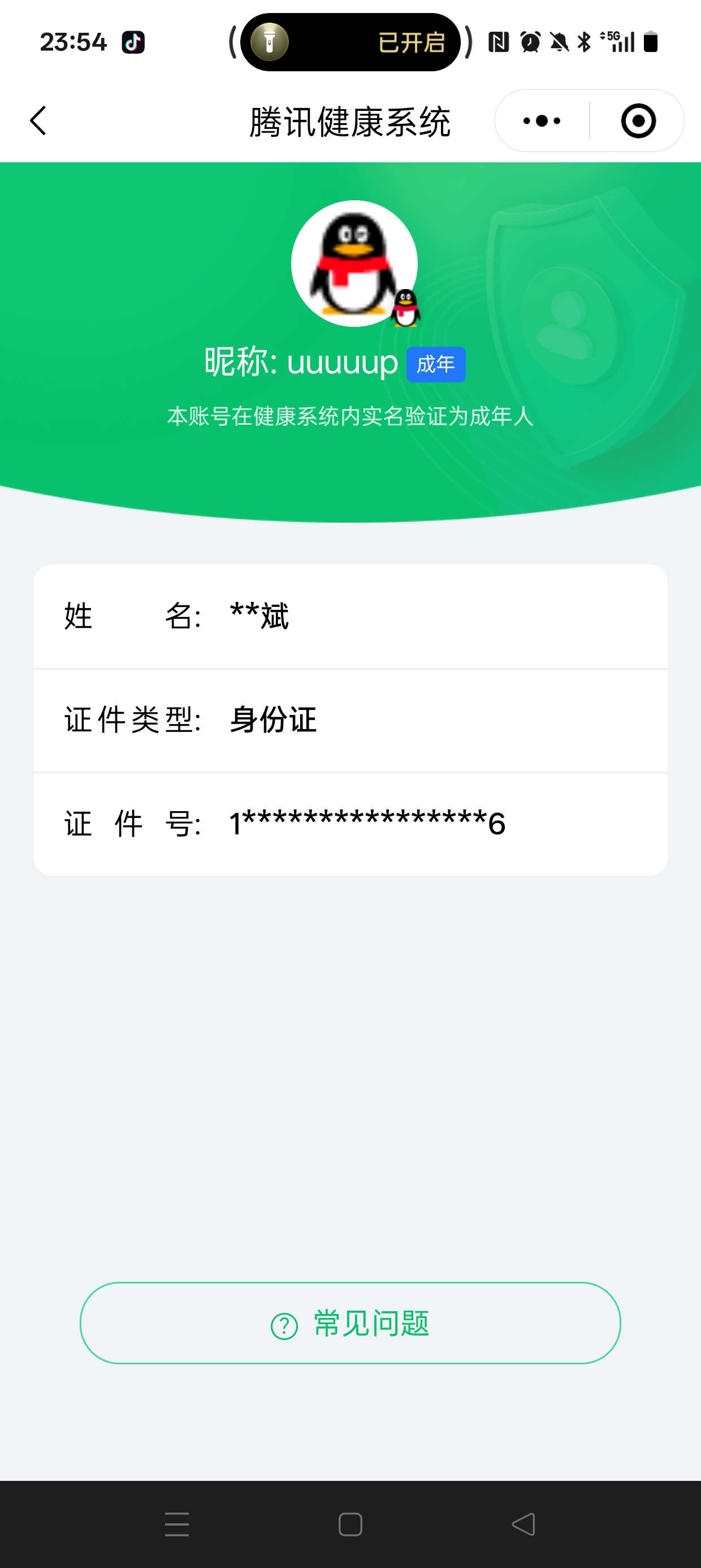Tap the 腾讯健康系统 title bar
Screen dimensions: 701x1568
(x=350, y=120)
